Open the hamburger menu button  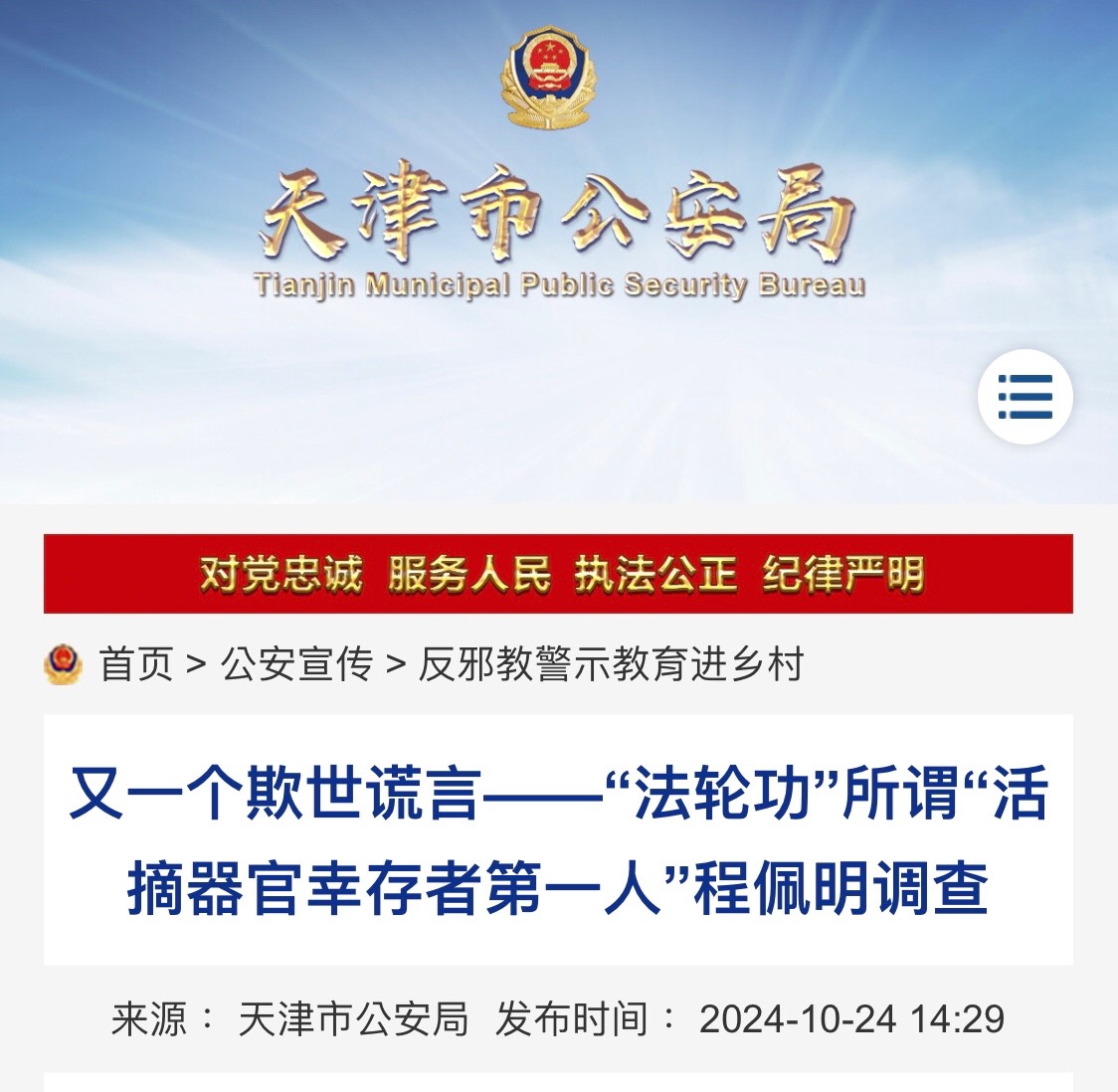click(x=1025, y=396)
